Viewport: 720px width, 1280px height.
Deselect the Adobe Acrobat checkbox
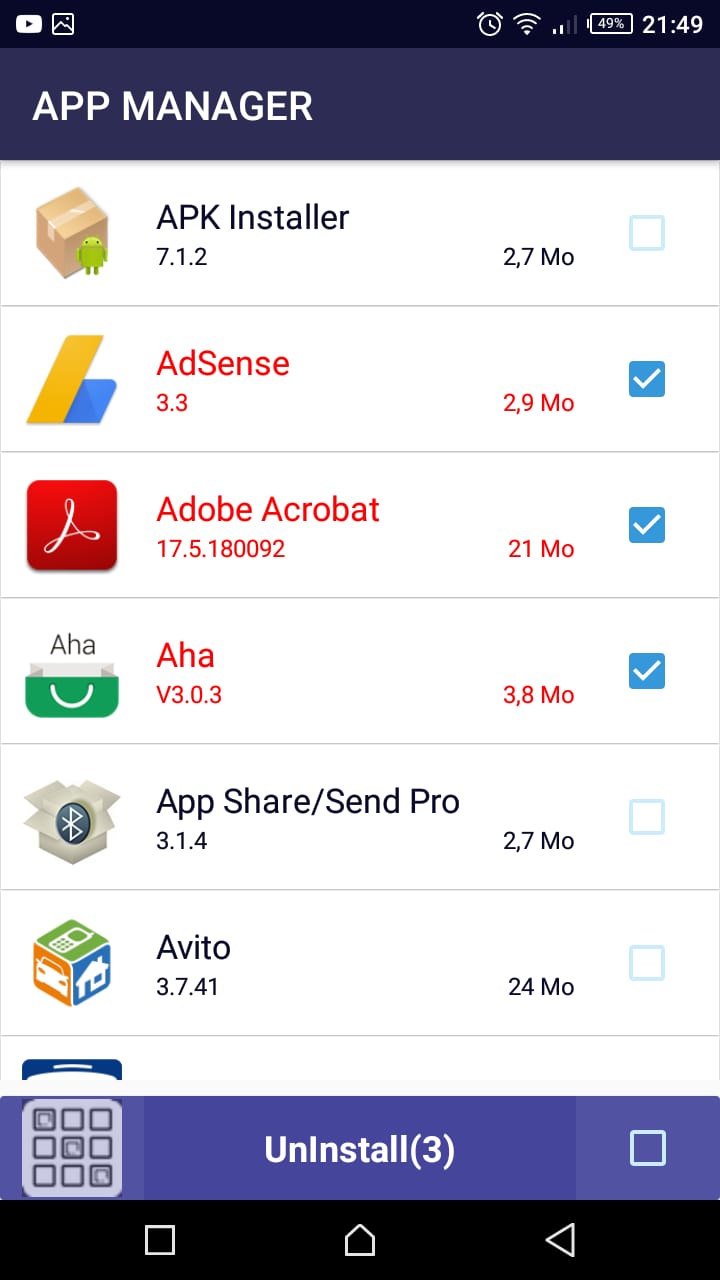click(x=647, y=525)
